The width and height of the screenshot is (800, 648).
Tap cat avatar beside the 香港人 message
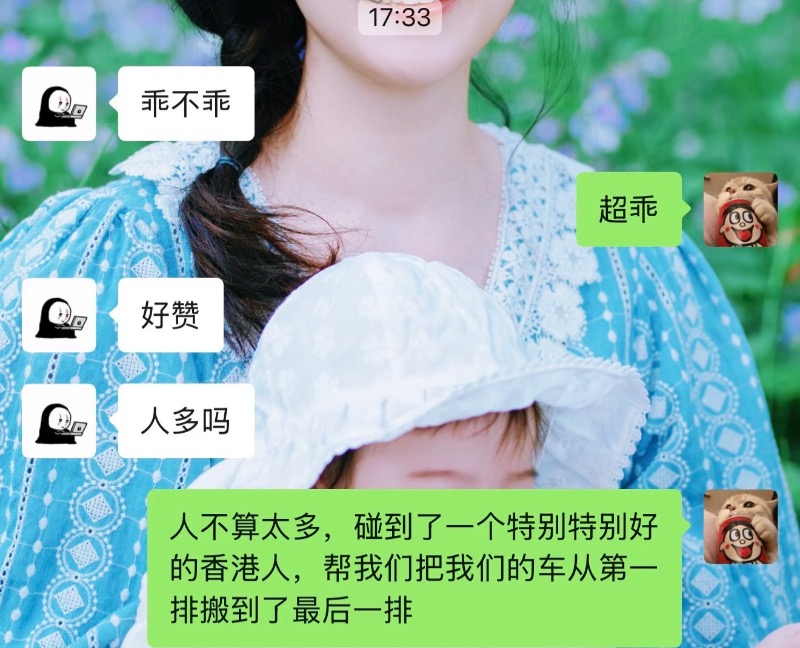click(740, 527)
